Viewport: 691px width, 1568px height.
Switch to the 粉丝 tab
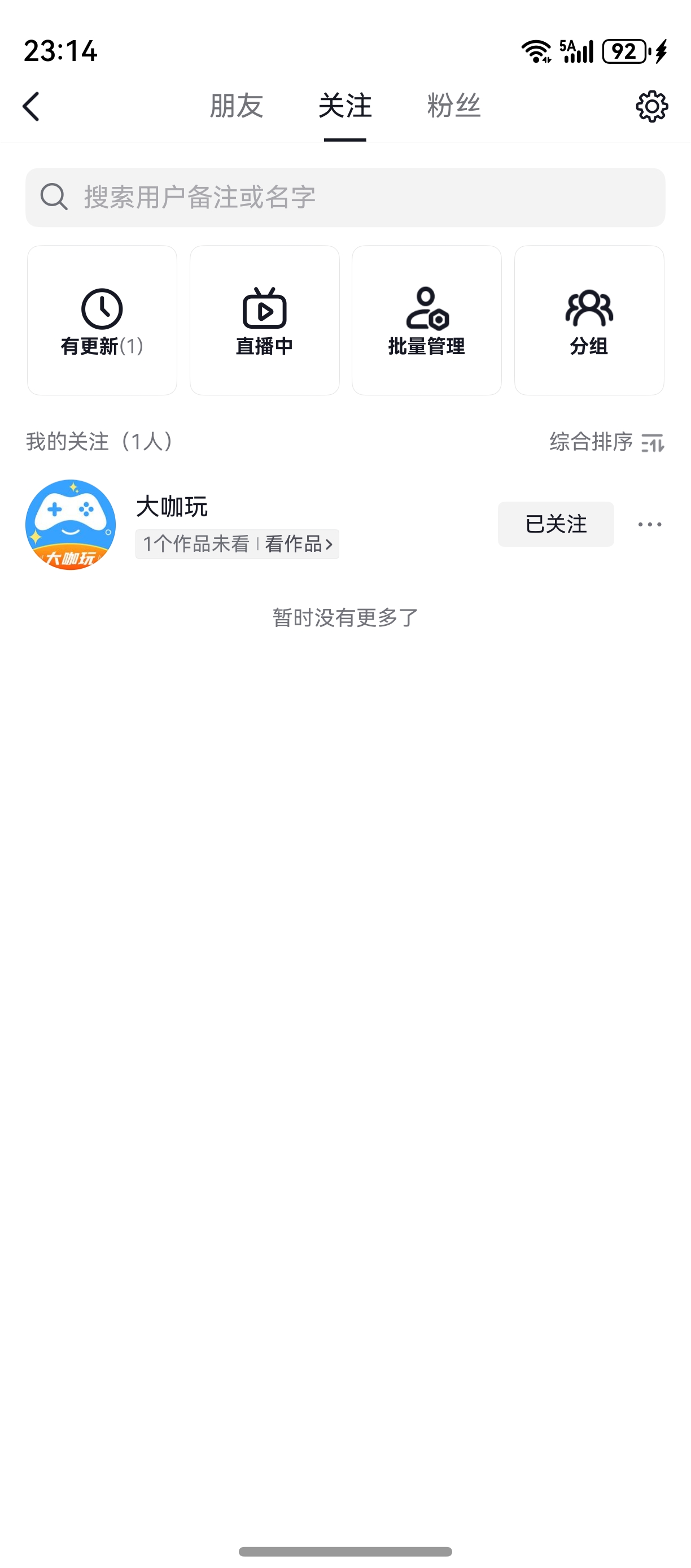point(454,107)
